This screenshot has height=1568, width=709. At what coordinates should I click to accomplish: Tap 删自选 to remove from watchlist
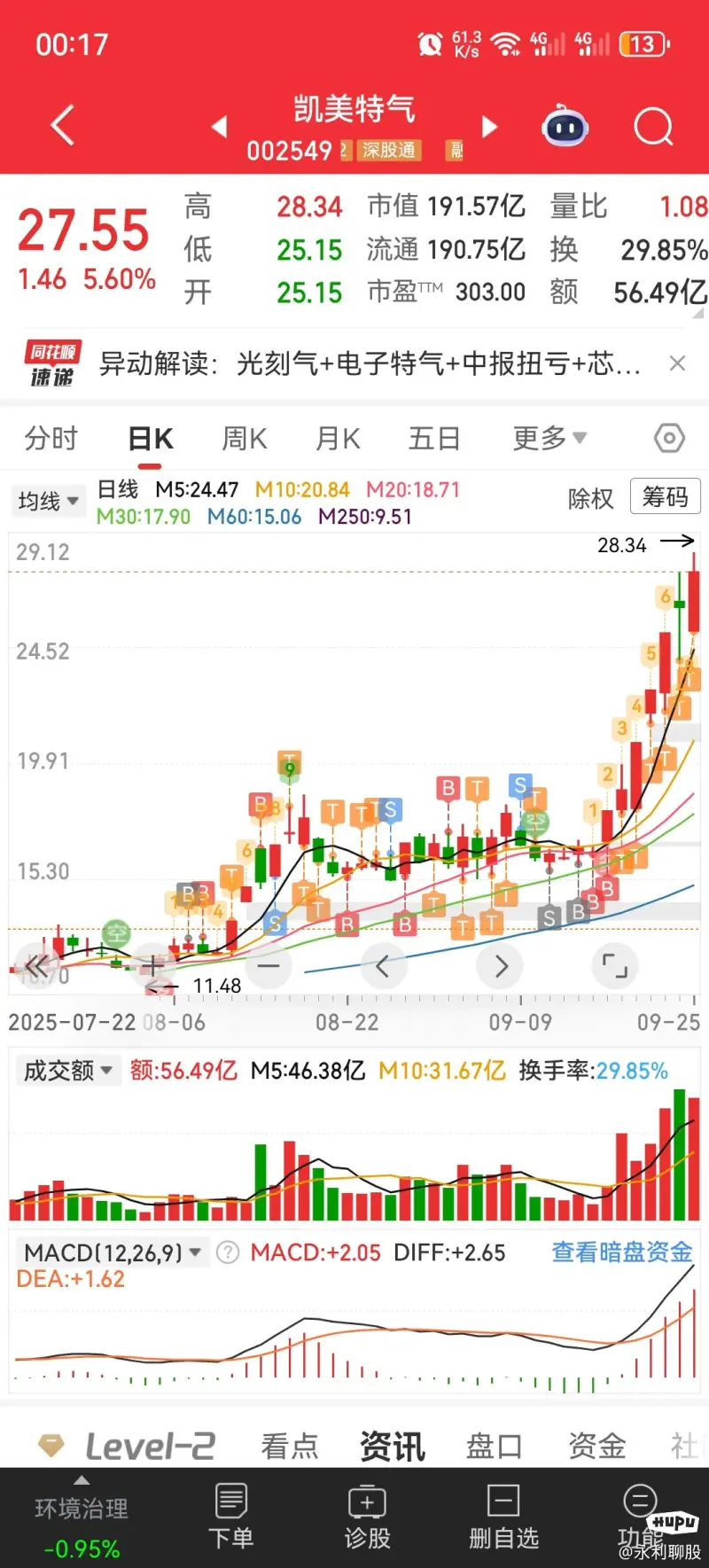[x=503, y=1517]
